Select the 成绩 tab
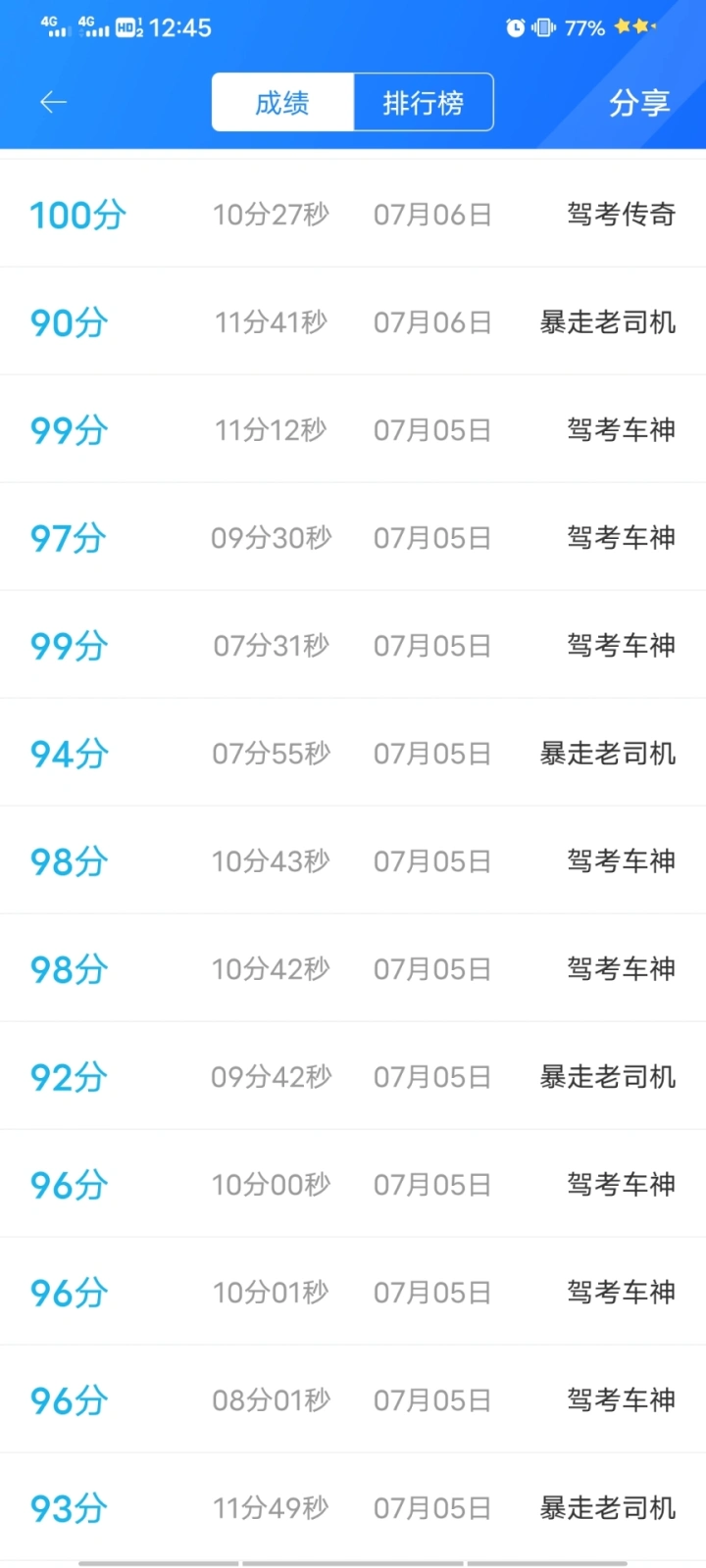This screenshot has width=706, height=1568. (x=282, y=102)
